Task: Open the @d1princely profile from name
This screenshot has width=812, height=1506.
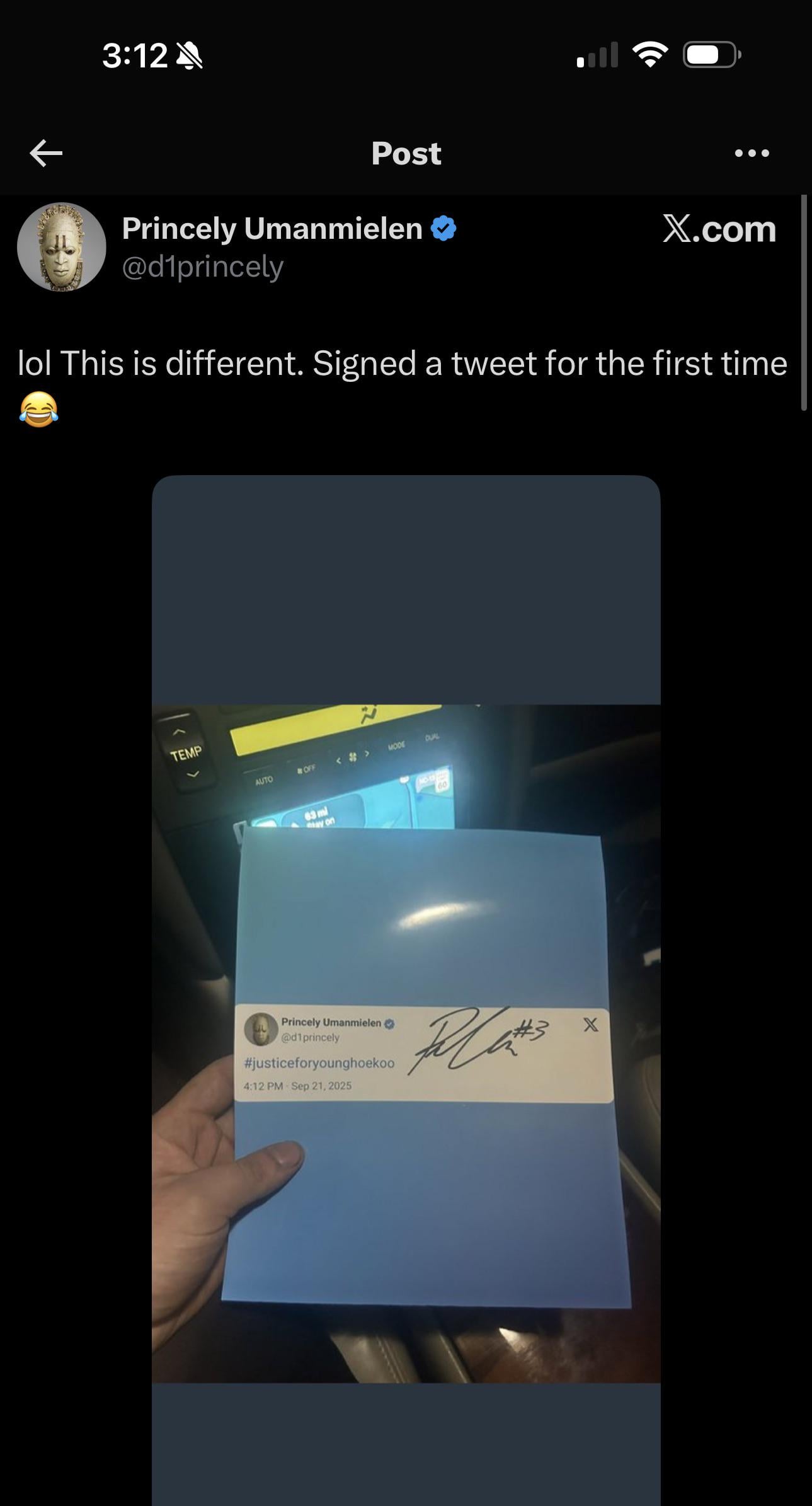Action: [x=272, y=229]
